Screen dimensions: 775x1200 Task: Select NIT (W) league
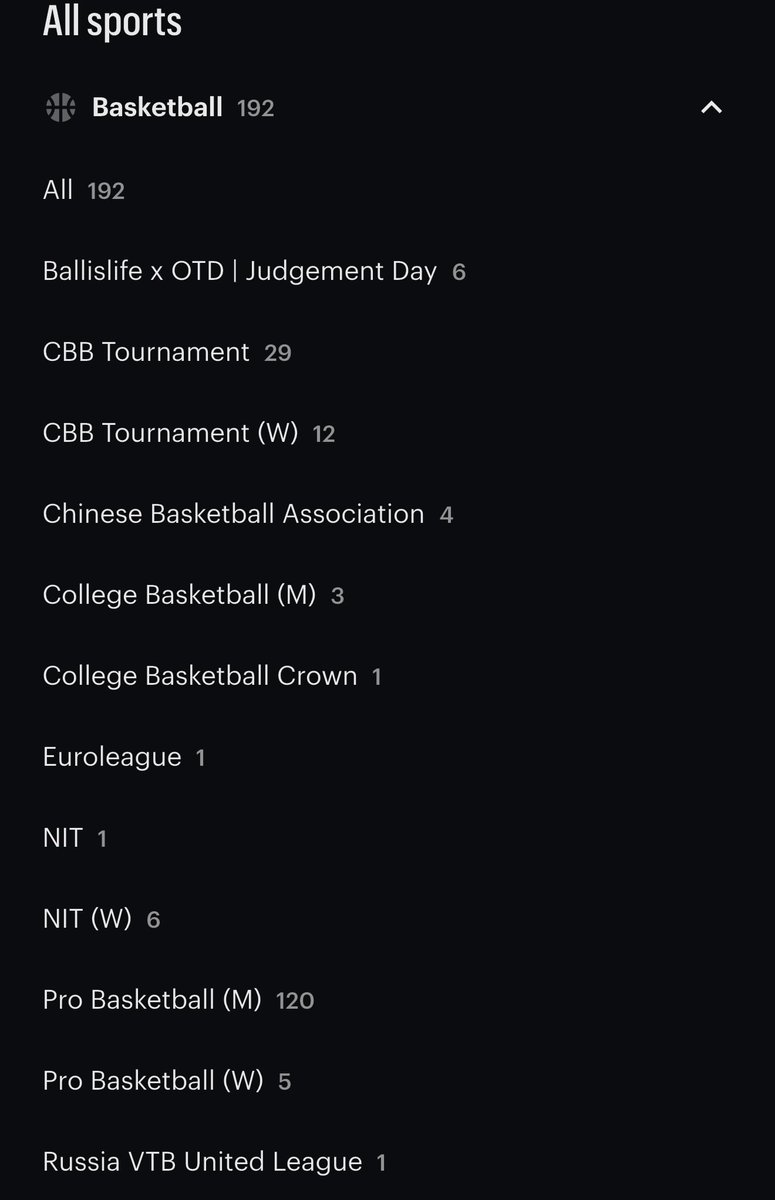click(87, 919)
